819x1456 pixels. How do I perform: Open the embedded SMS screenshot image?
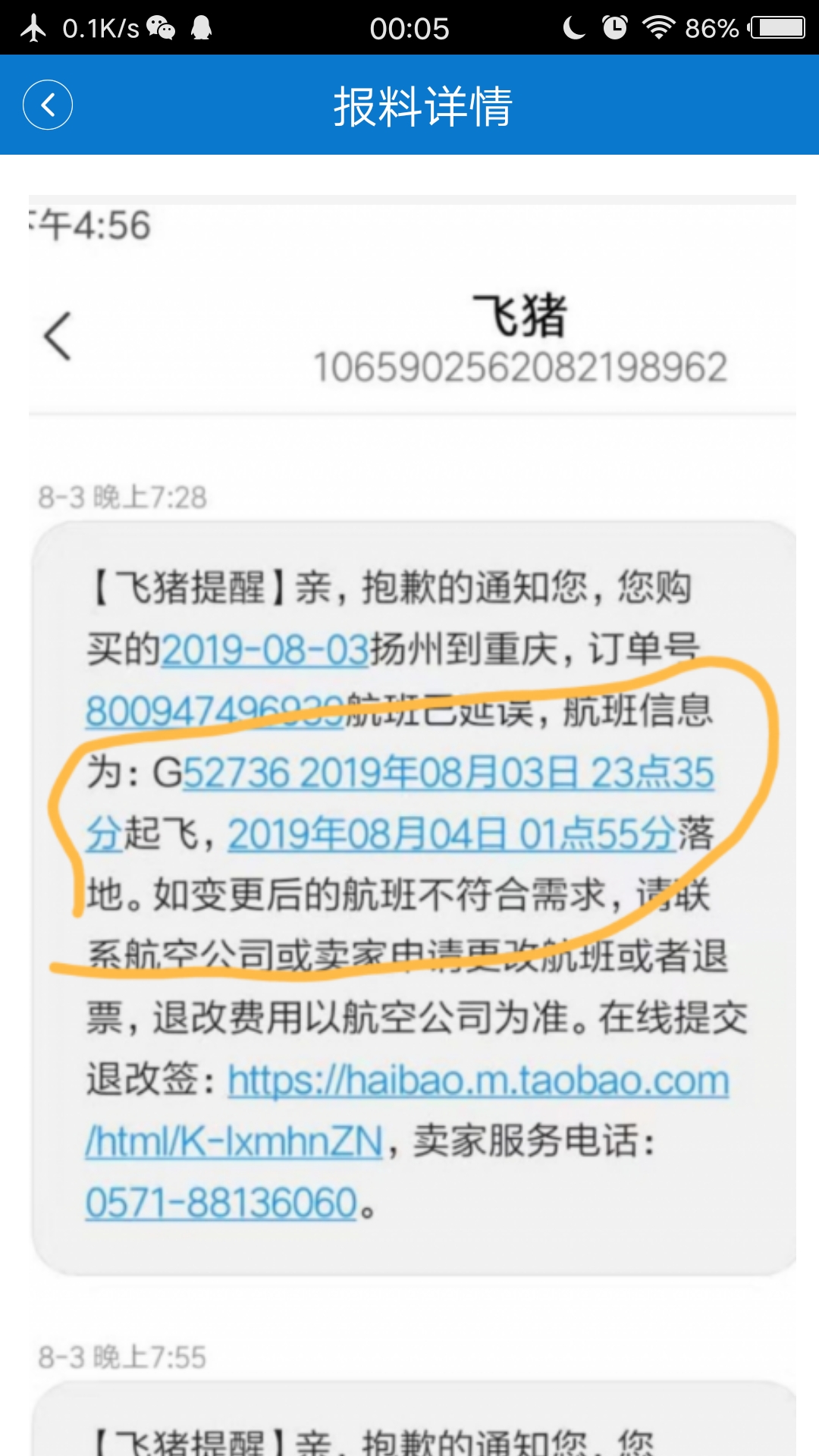[x=413, y=827]
